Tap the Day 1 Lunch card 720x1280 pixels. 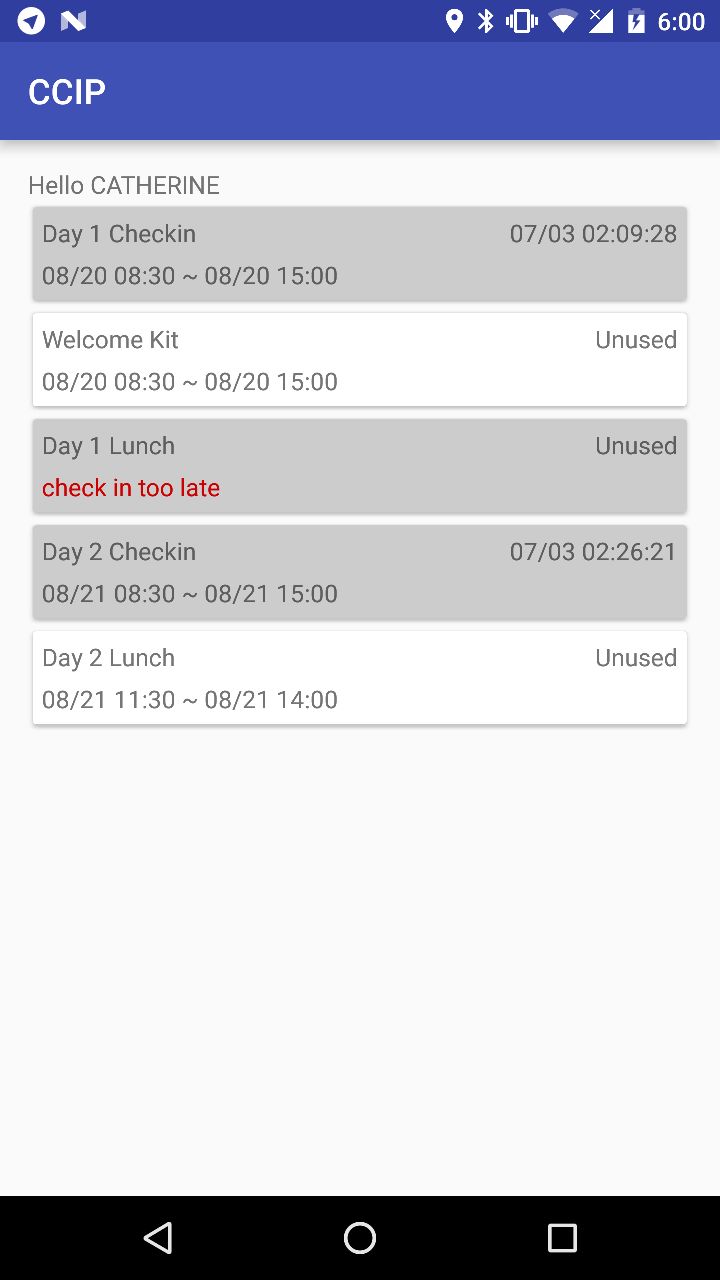tap(360, 466)
